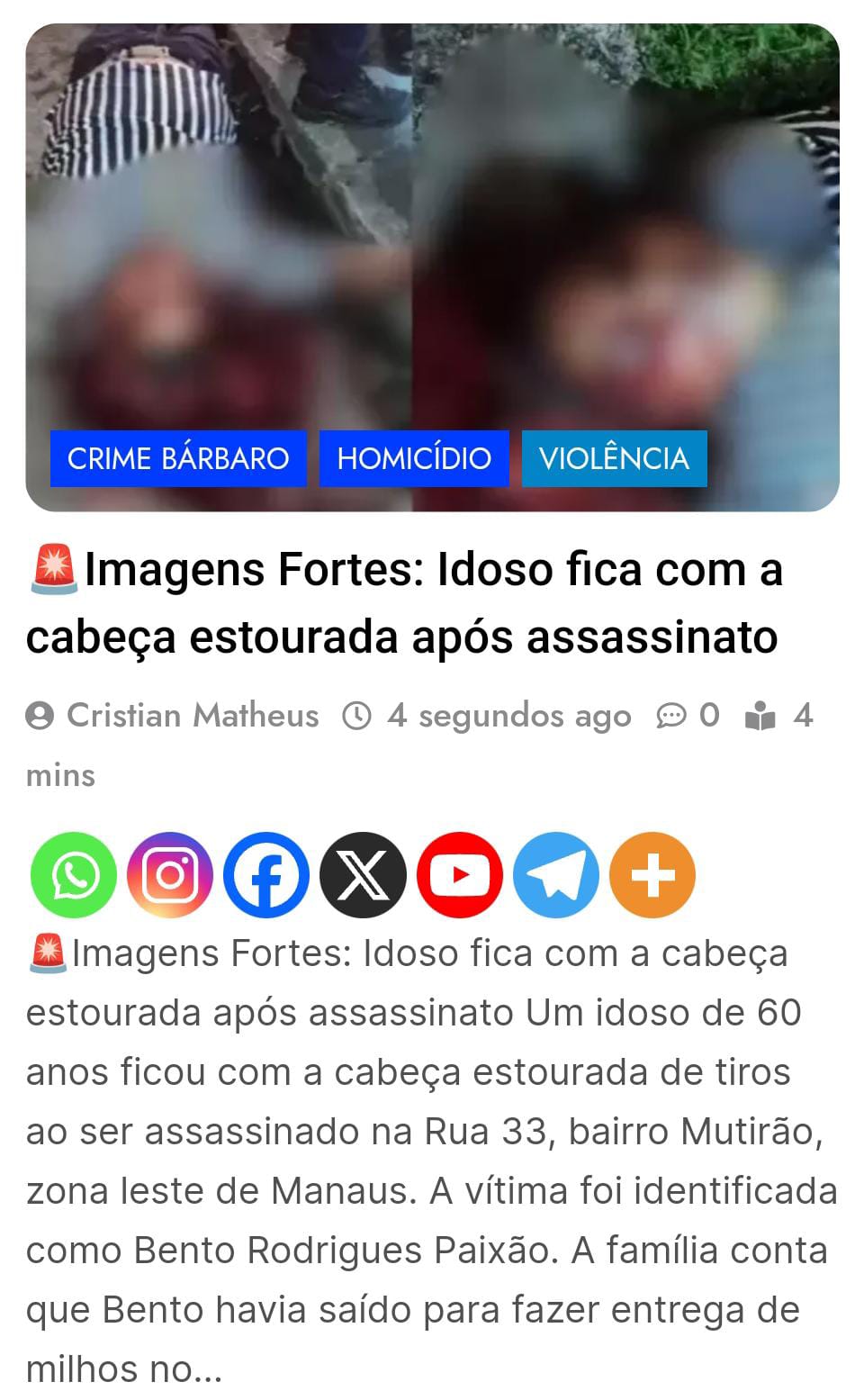This screenshot has width=864, height=1400.
Task: Share the article on X
Action: point(363,874)
